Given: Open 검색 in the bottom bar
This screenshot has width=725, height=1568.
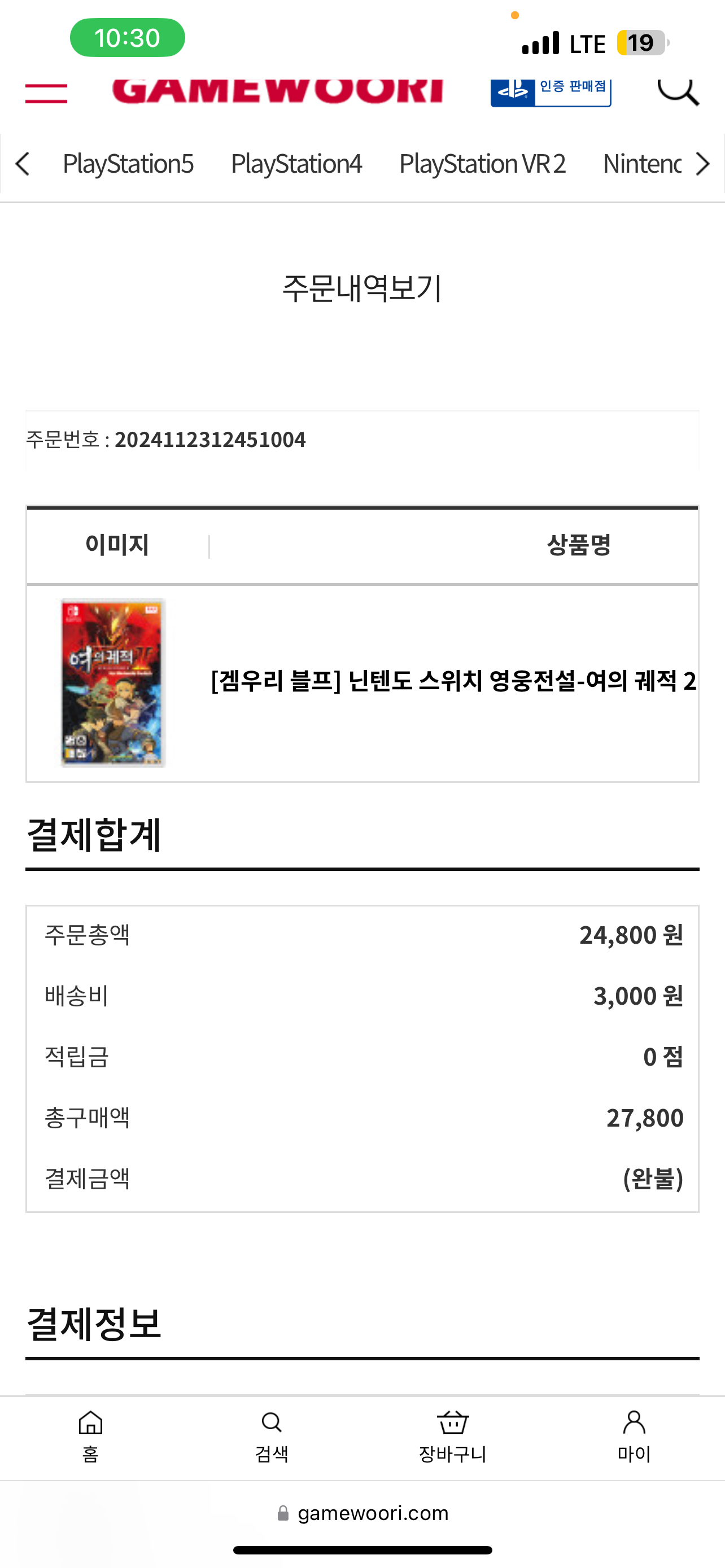Looking at the screenshot, I should pyautogui.click(x=272, y=1437).
